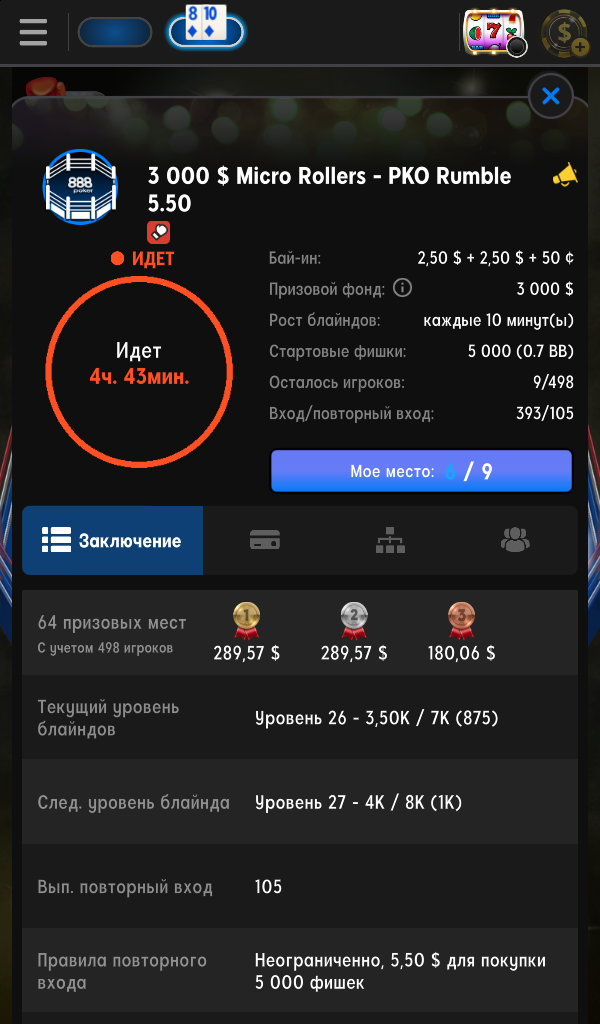Switch to the payouts card tab

click(x=265, y=540)
